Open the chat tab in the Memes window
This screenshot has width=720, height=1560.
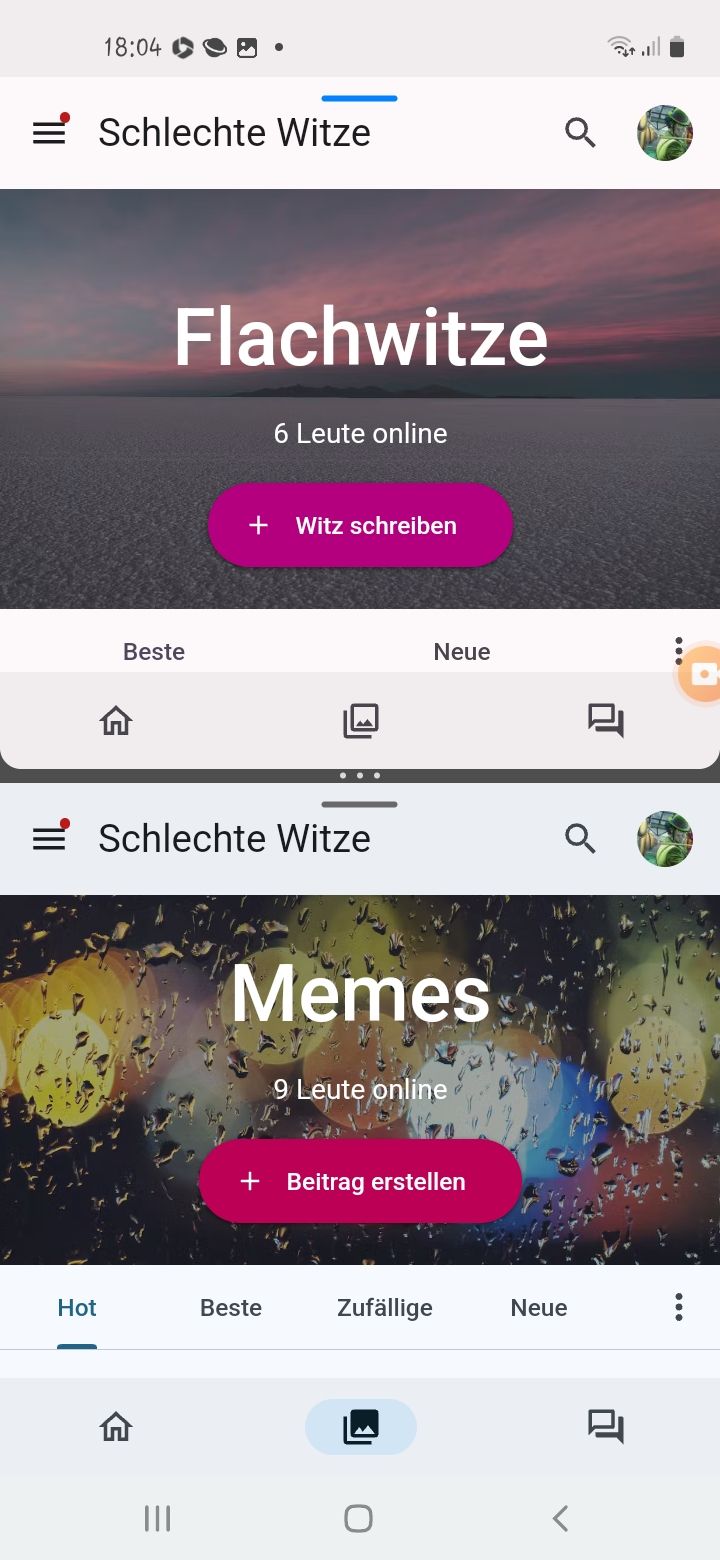[x=605, y=1427]
